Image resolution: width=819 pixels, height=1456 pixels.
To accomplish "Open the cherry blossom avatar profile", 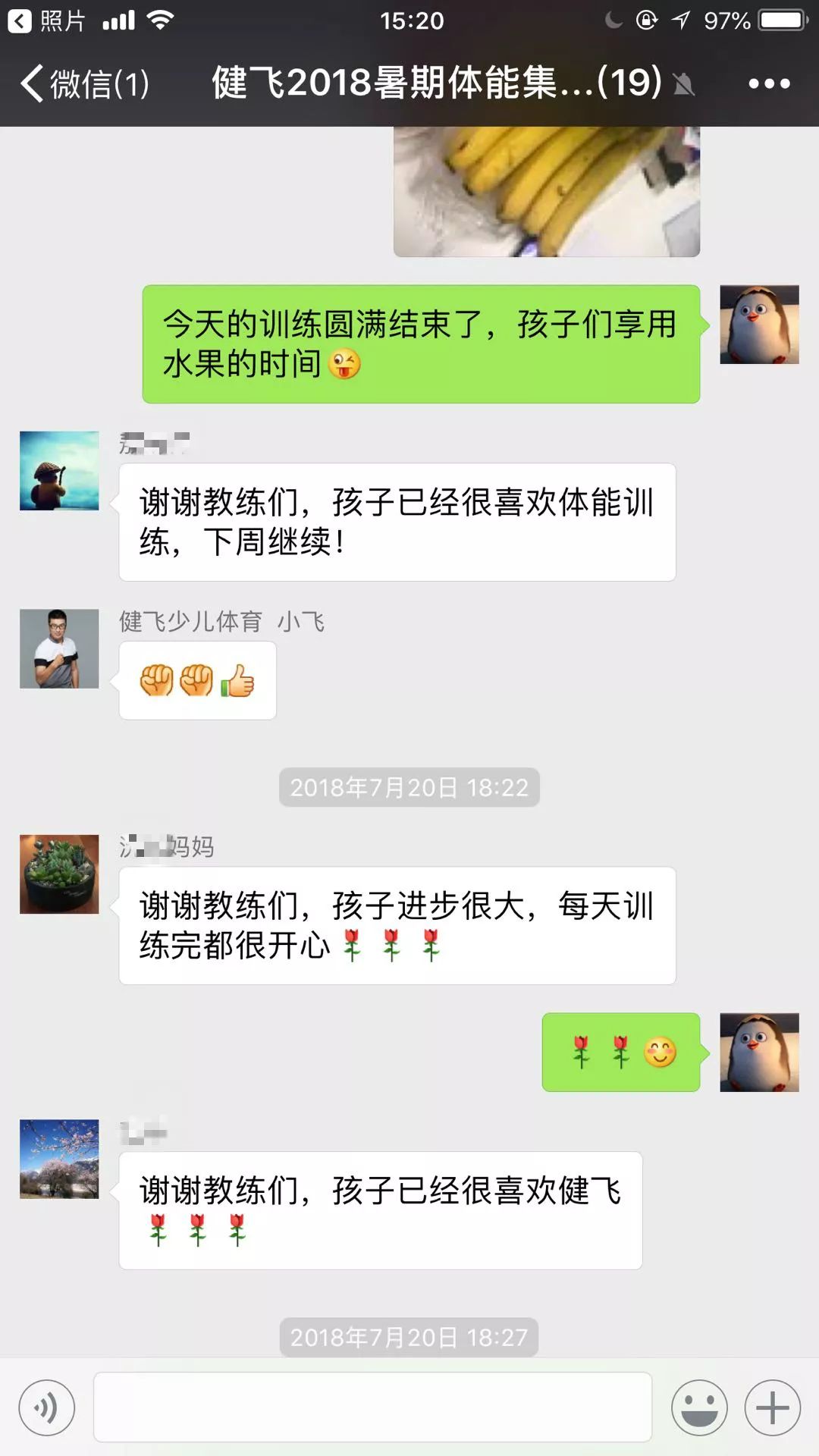I will [x=59, y=1159].
